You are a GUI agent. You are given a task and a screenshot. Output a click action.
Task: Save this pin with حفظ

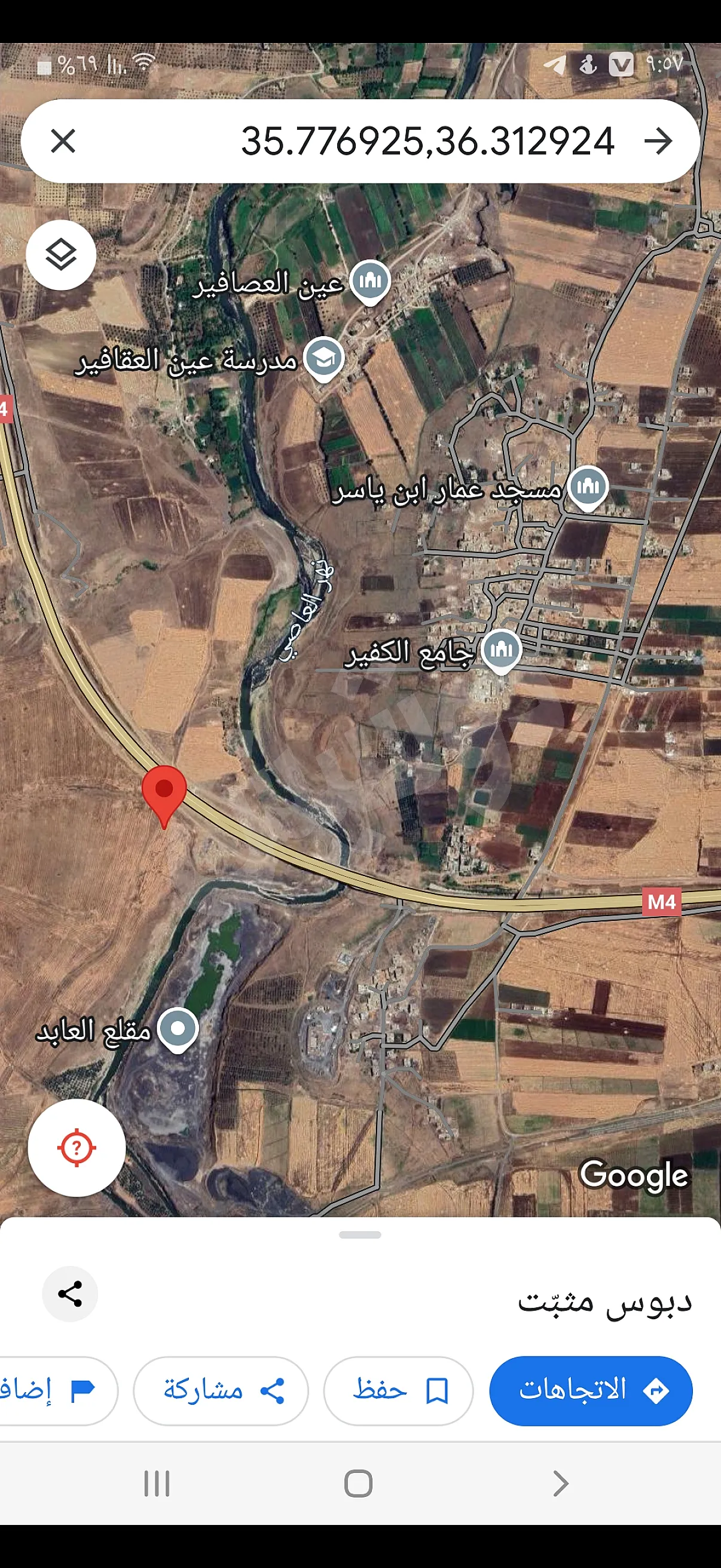398,1390
